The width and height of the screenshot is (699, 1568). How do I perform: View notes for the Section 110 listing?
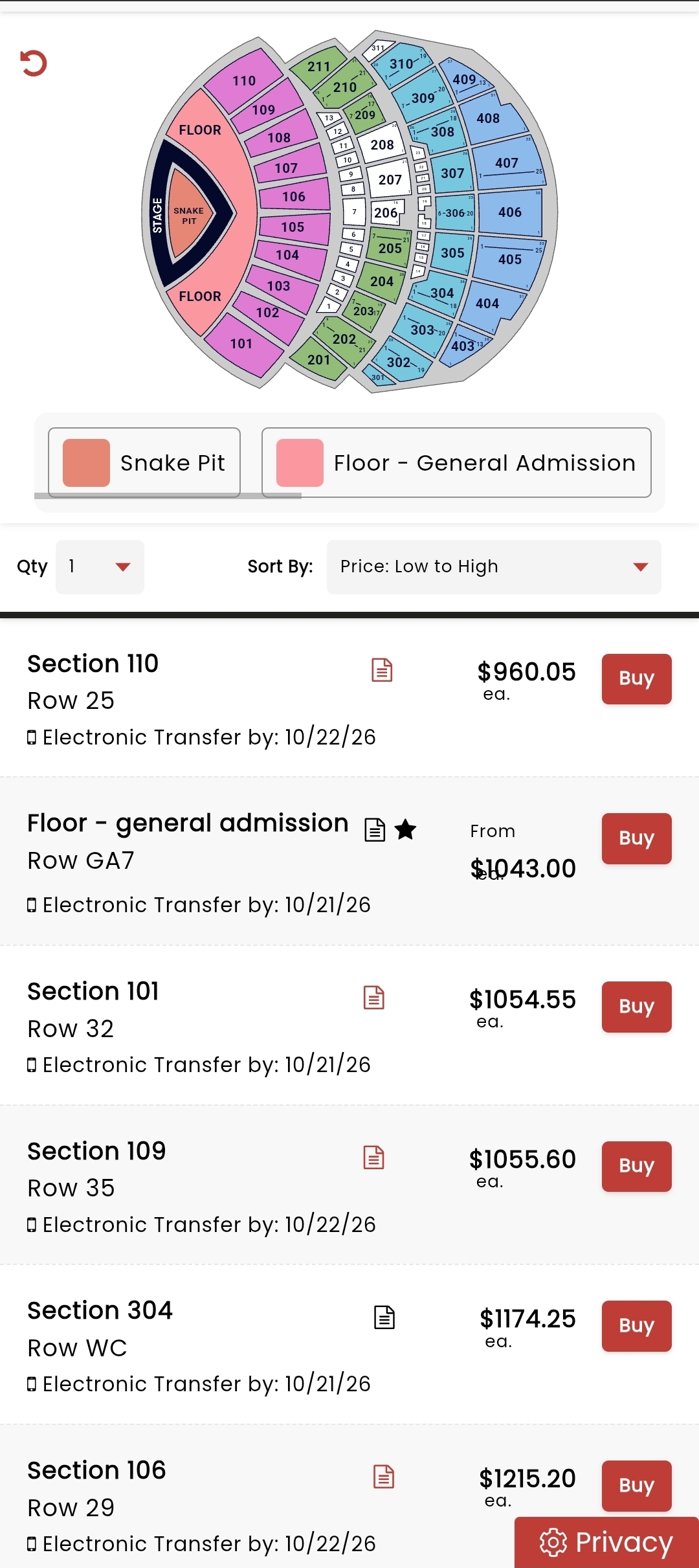pos(382,670)
